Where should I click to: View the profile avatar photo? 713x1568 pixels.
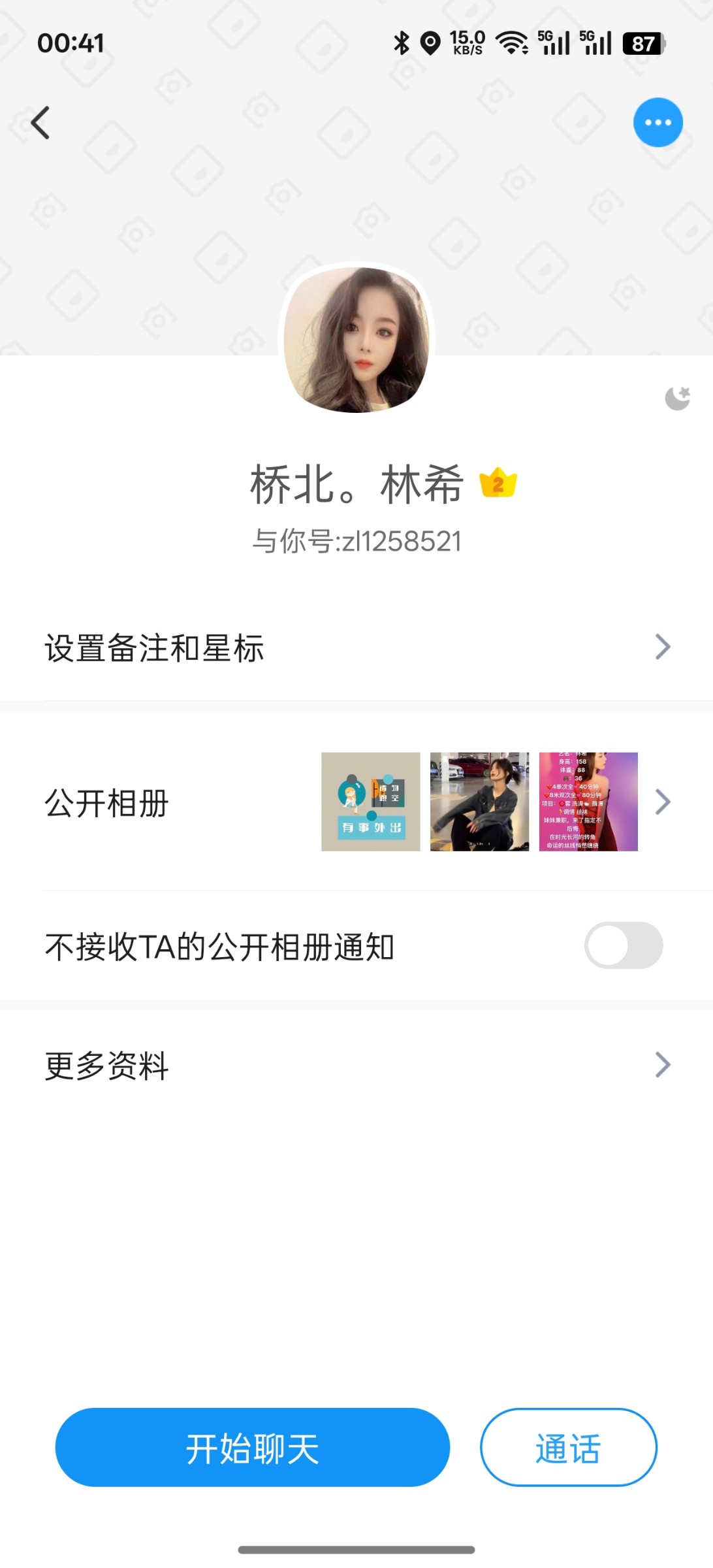pyautogui.click(x=357, y=340)
